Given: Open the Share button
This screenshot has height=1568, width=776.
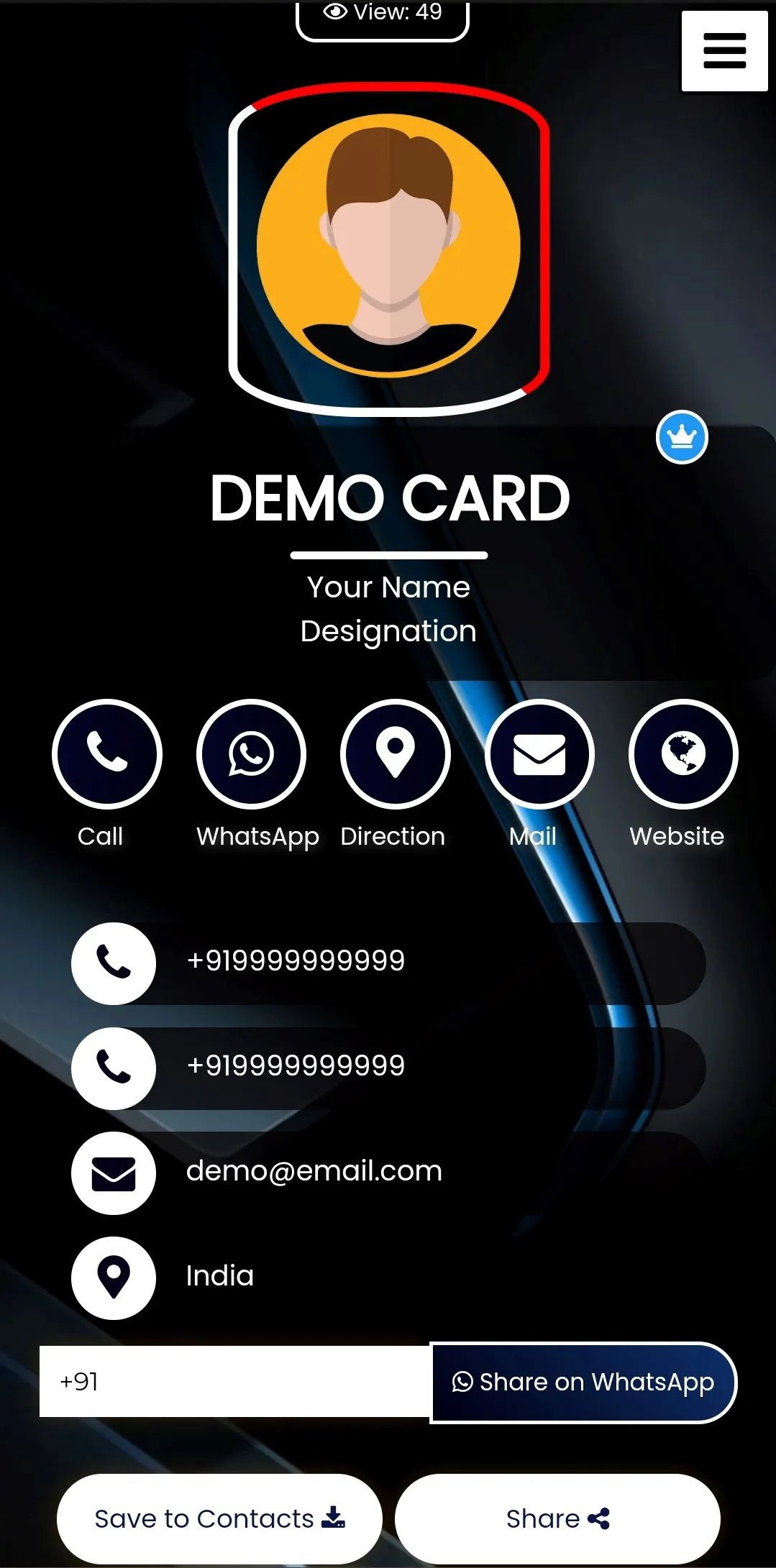Looking at the screenshot, I should [557, 1518].
